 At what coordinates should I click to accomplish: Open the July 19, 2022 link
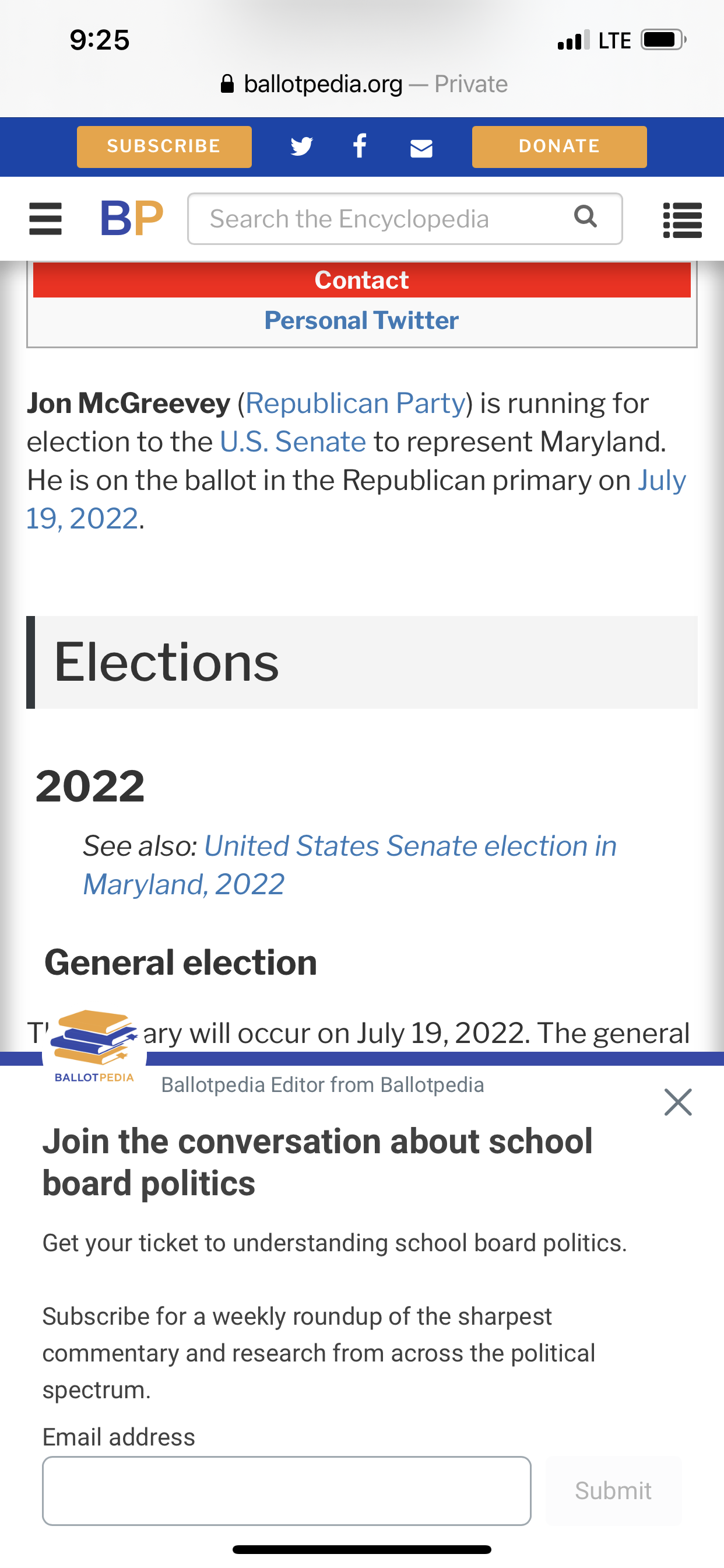[356, 499]
